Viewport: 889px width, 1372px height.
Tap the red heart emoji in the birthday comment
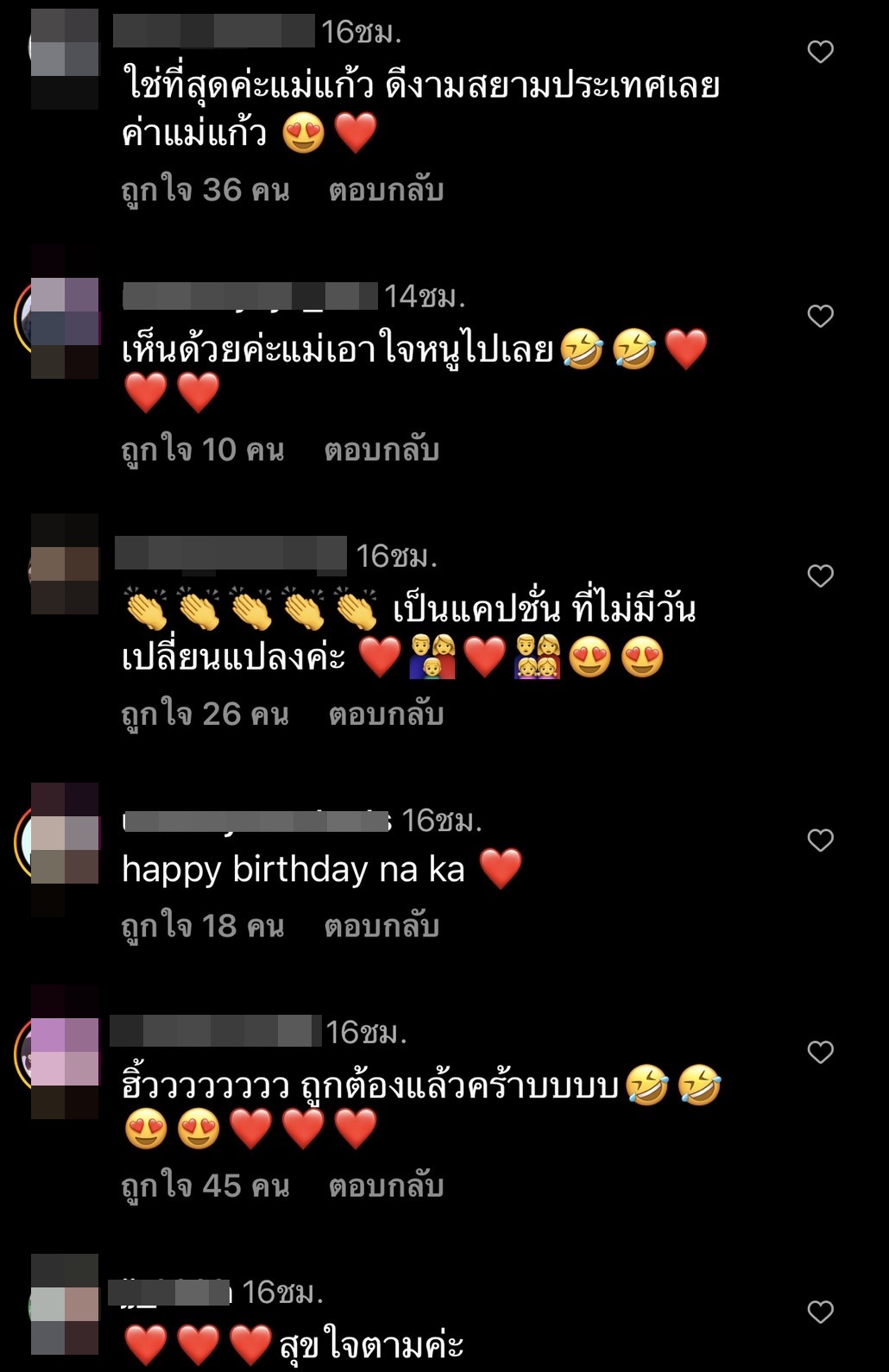point(499,870)
